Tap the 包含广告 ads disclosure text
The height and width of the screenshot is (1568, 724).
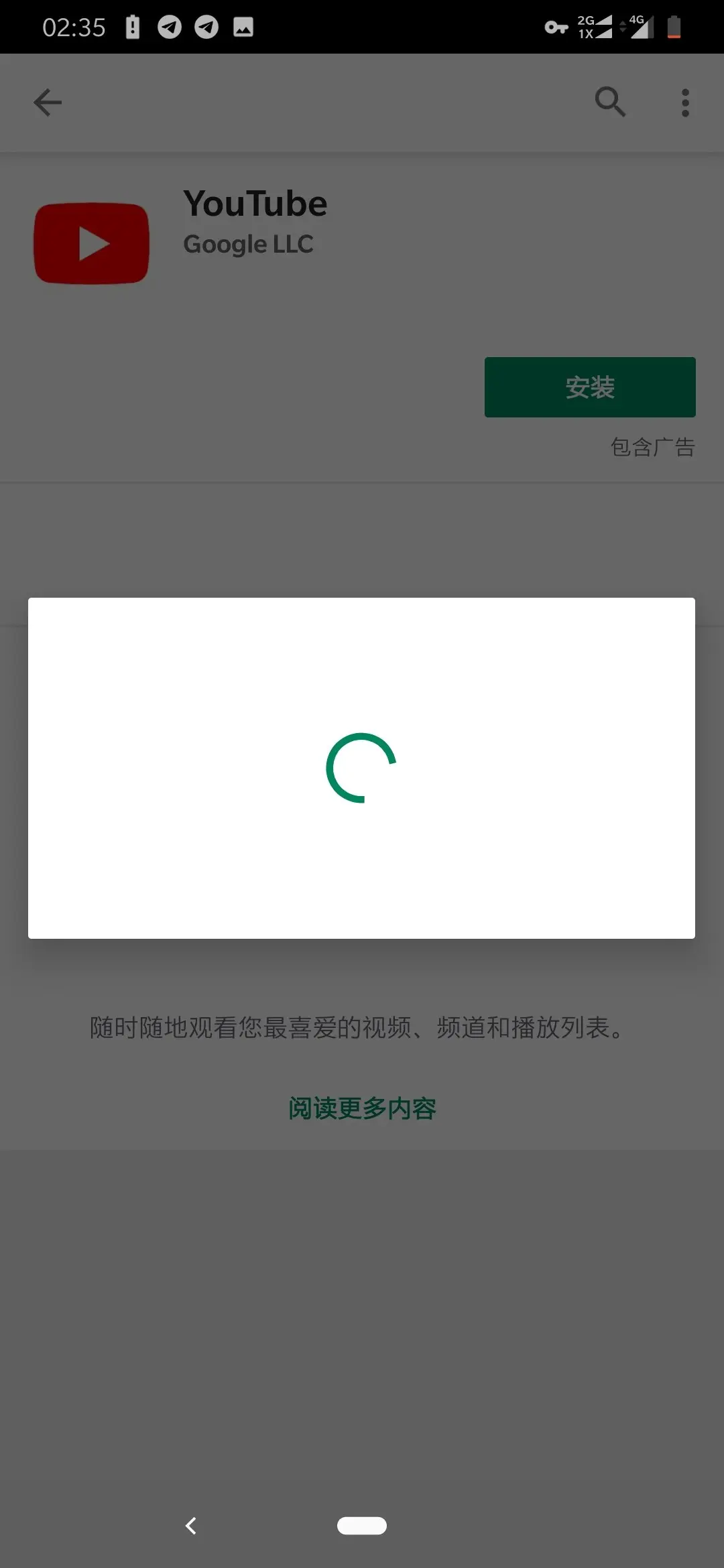[652, 446]
